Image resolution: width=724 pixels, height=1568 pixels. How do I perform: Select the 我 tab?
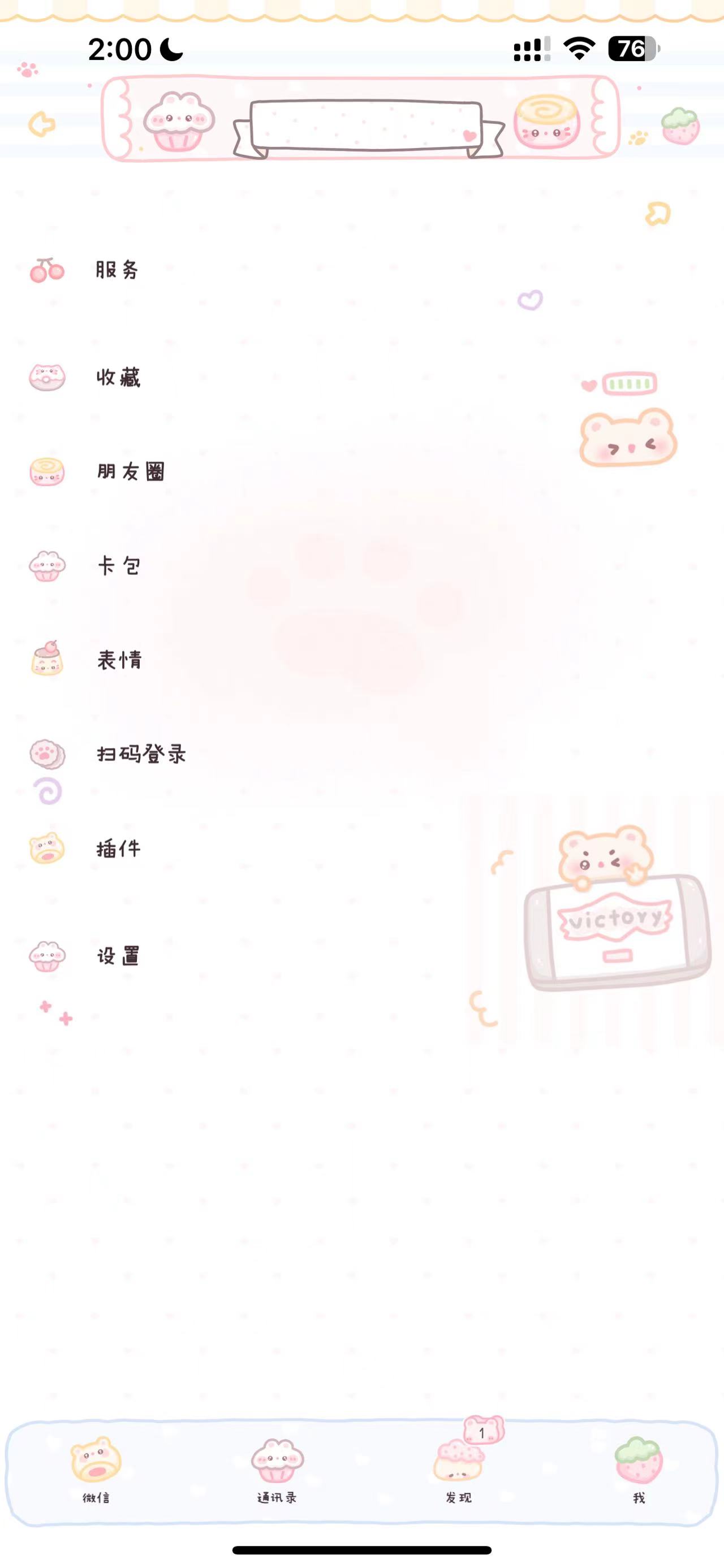click(638, 1471)
